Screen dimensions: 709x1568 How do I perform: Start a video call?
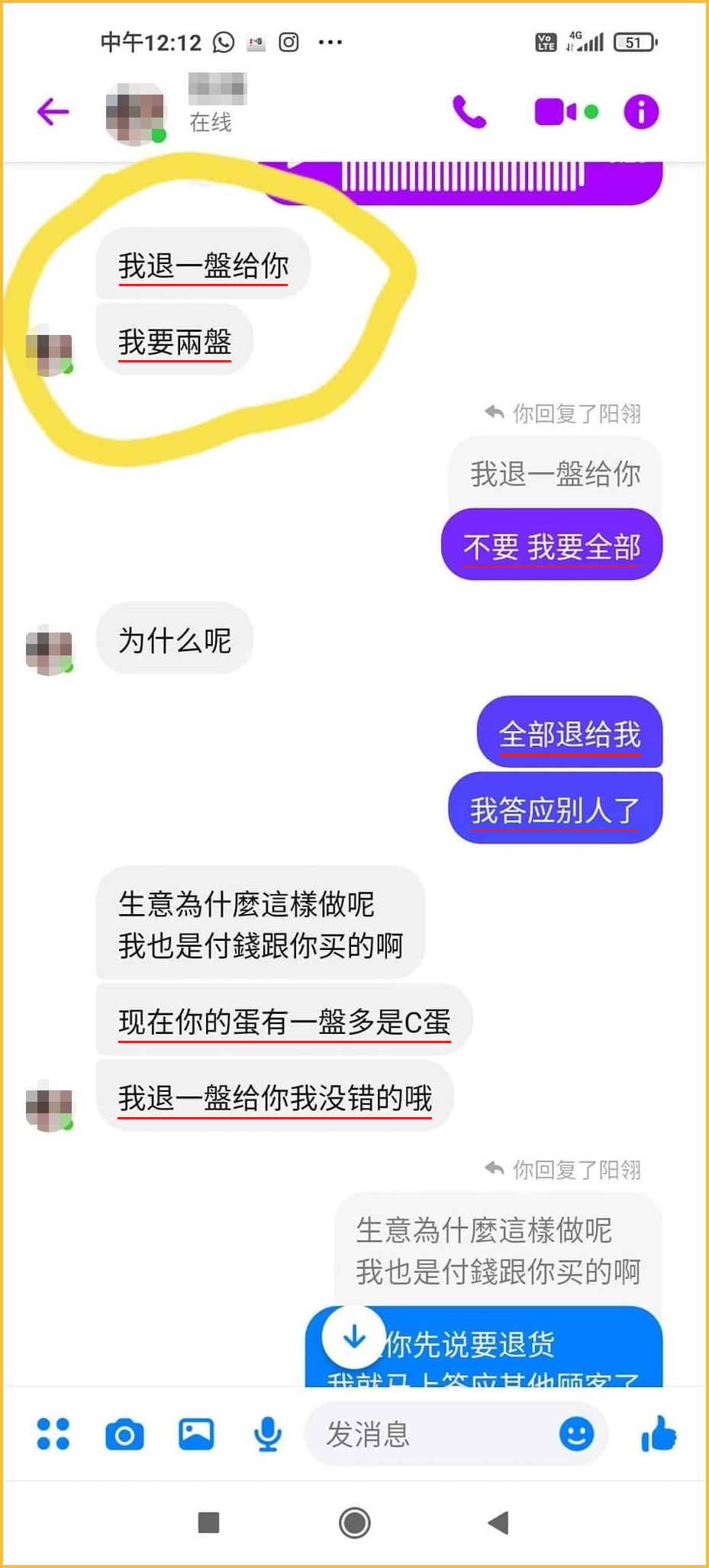(x=556, y=112)
